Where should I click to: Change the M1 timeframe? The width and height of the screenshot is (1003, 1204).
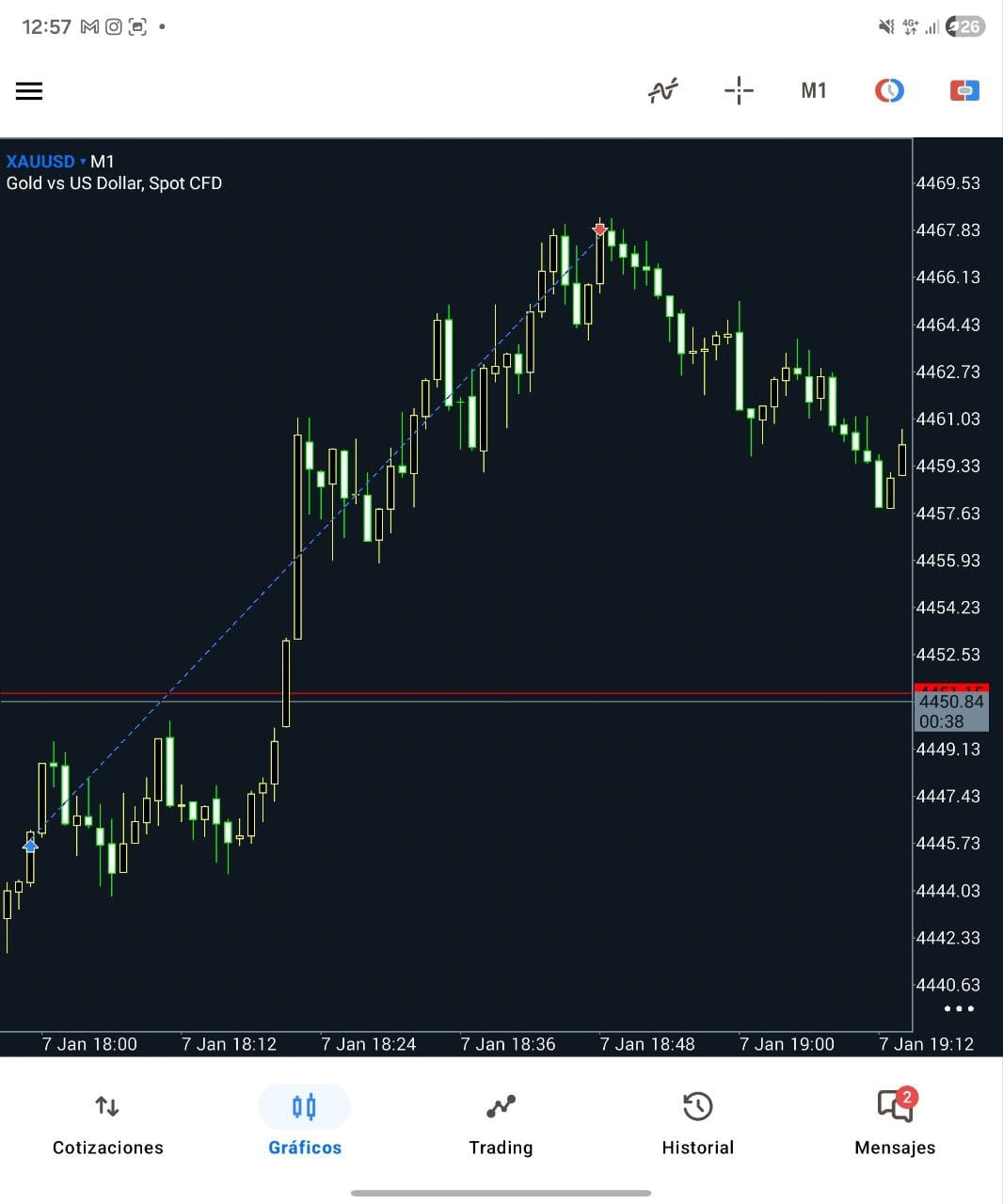(814, 91)
